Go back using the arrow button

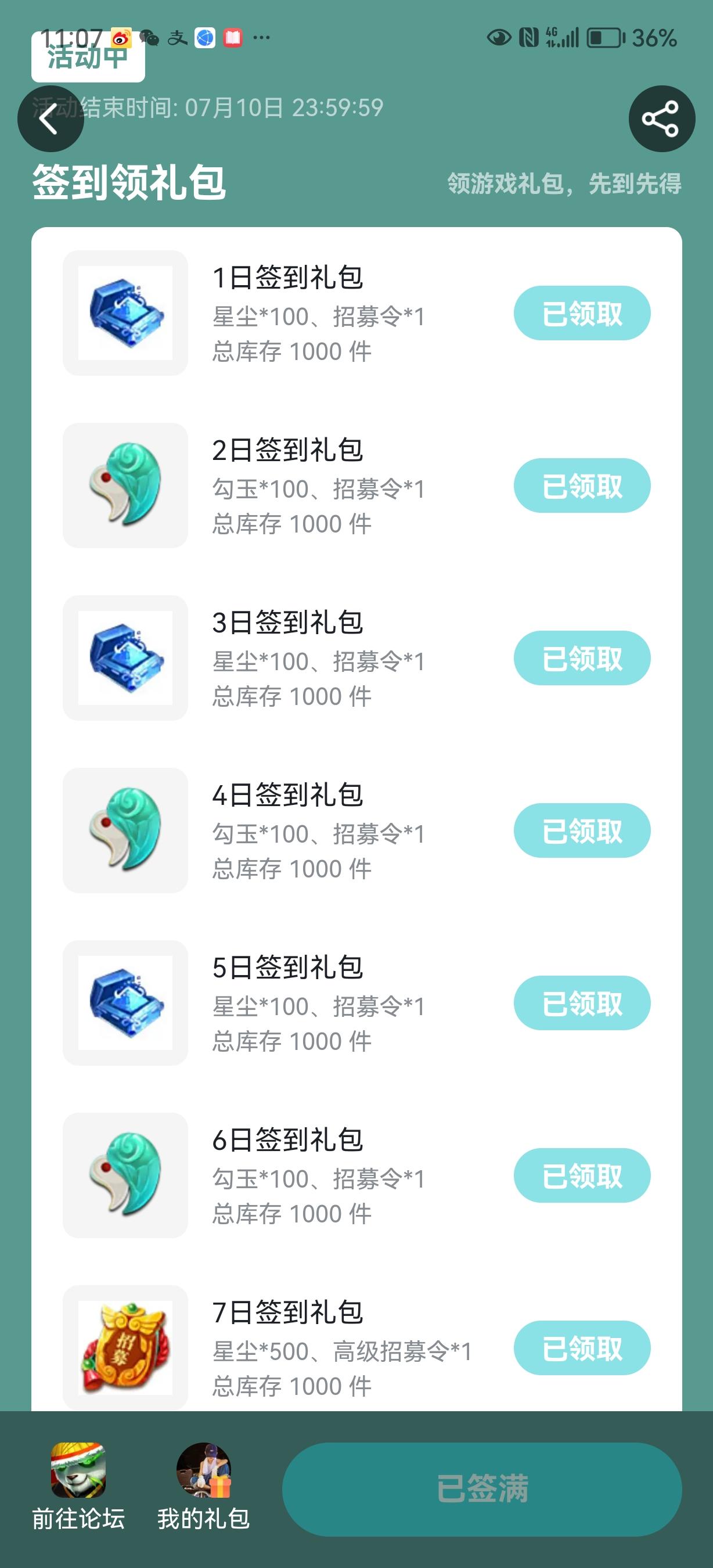[50, 118]
